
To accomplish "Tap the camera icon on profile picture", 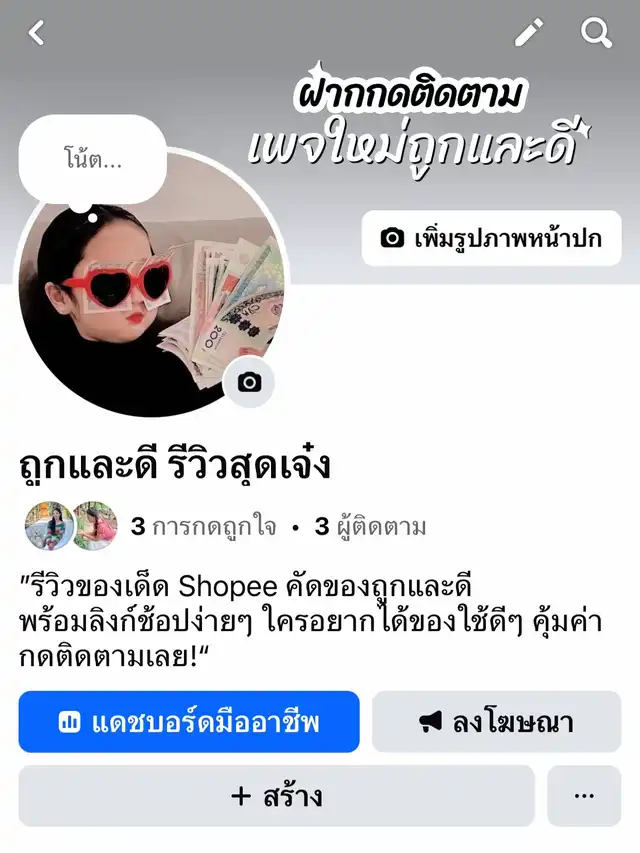I will [249, 382].
